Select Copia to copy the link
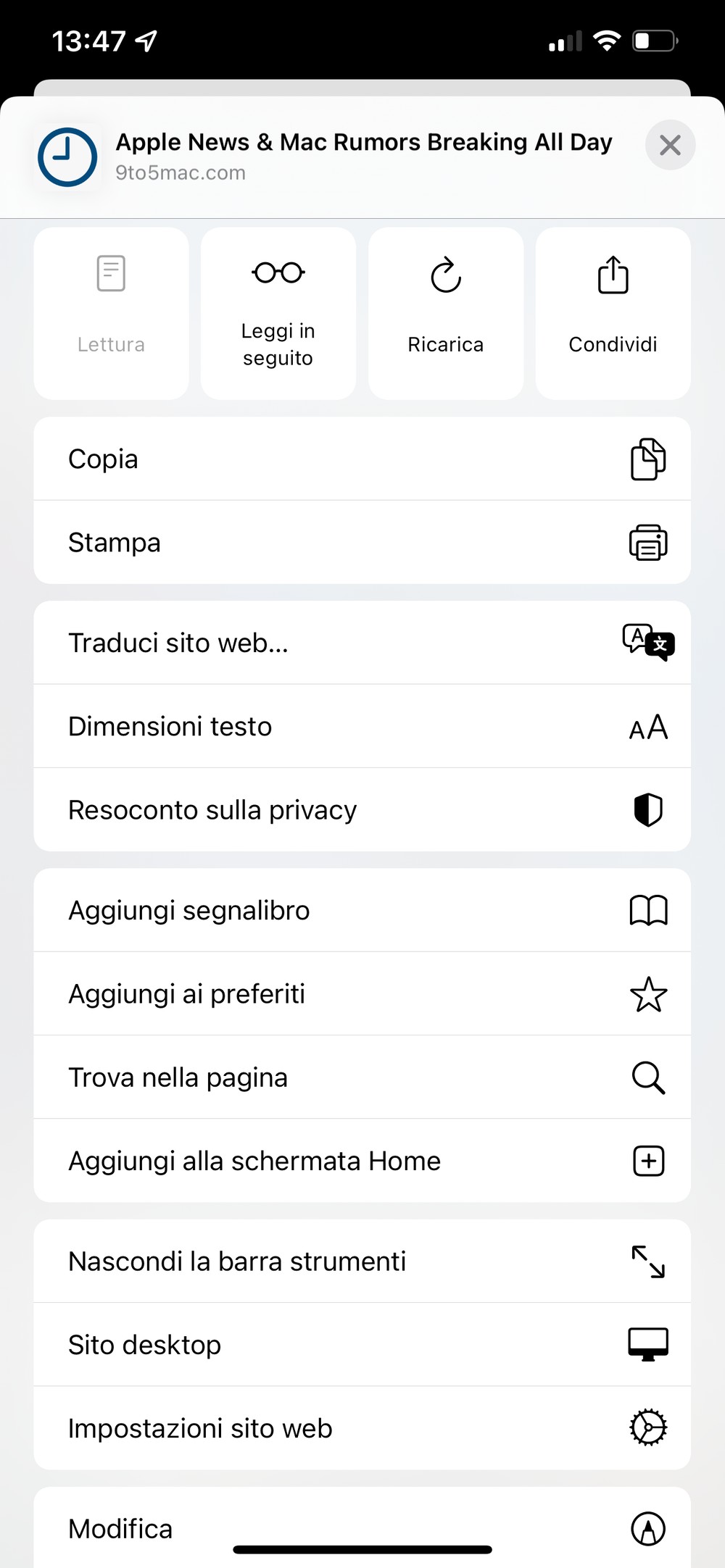 click(362, 459)
